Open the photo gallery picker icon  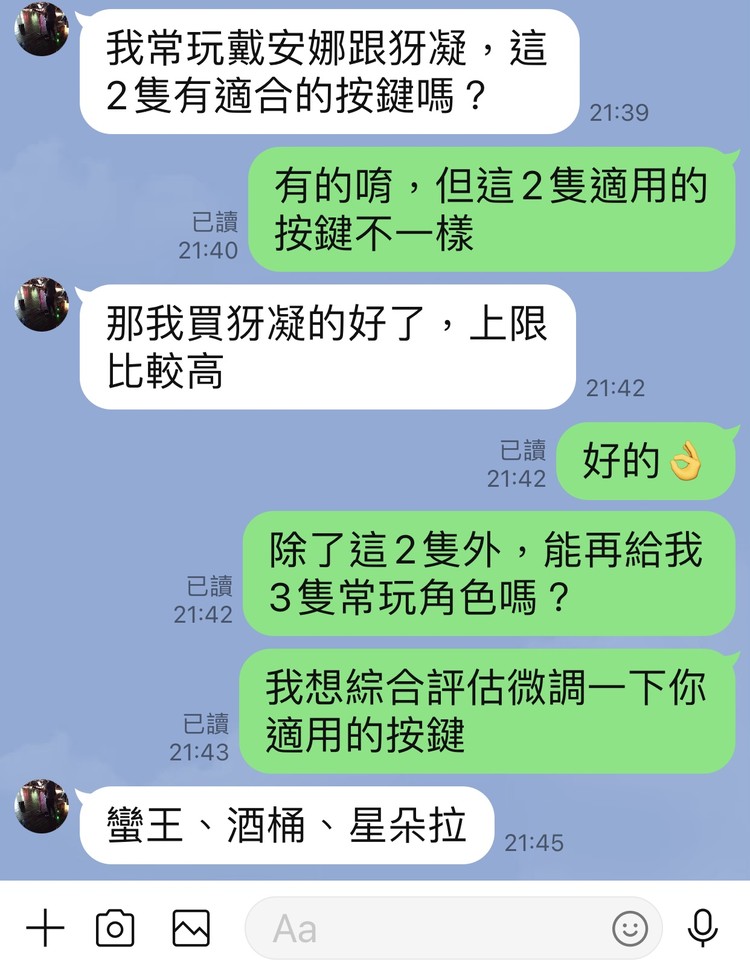tap(192, 928)
